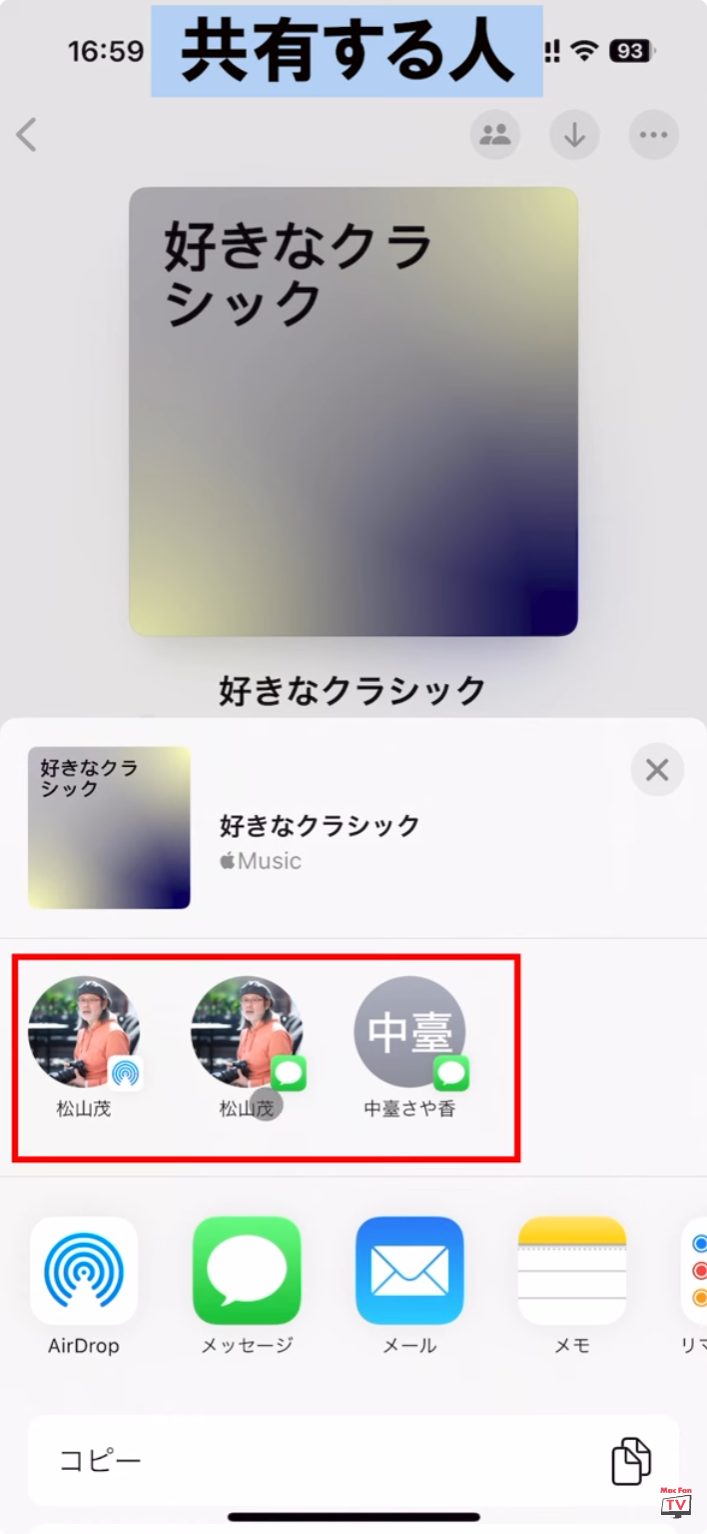AirDrop to 松山茂 contact suggestion

click(x=84, y=1032)
